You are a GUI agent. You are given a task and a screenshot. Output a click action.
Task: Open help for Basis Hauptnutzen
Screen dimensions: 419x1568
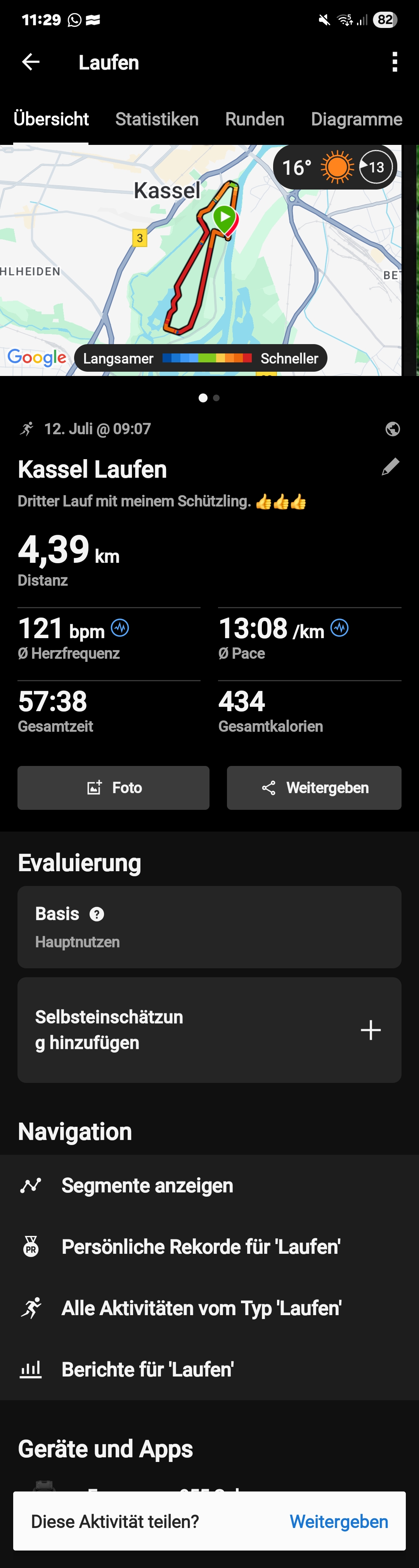click(x=97, y=914)
